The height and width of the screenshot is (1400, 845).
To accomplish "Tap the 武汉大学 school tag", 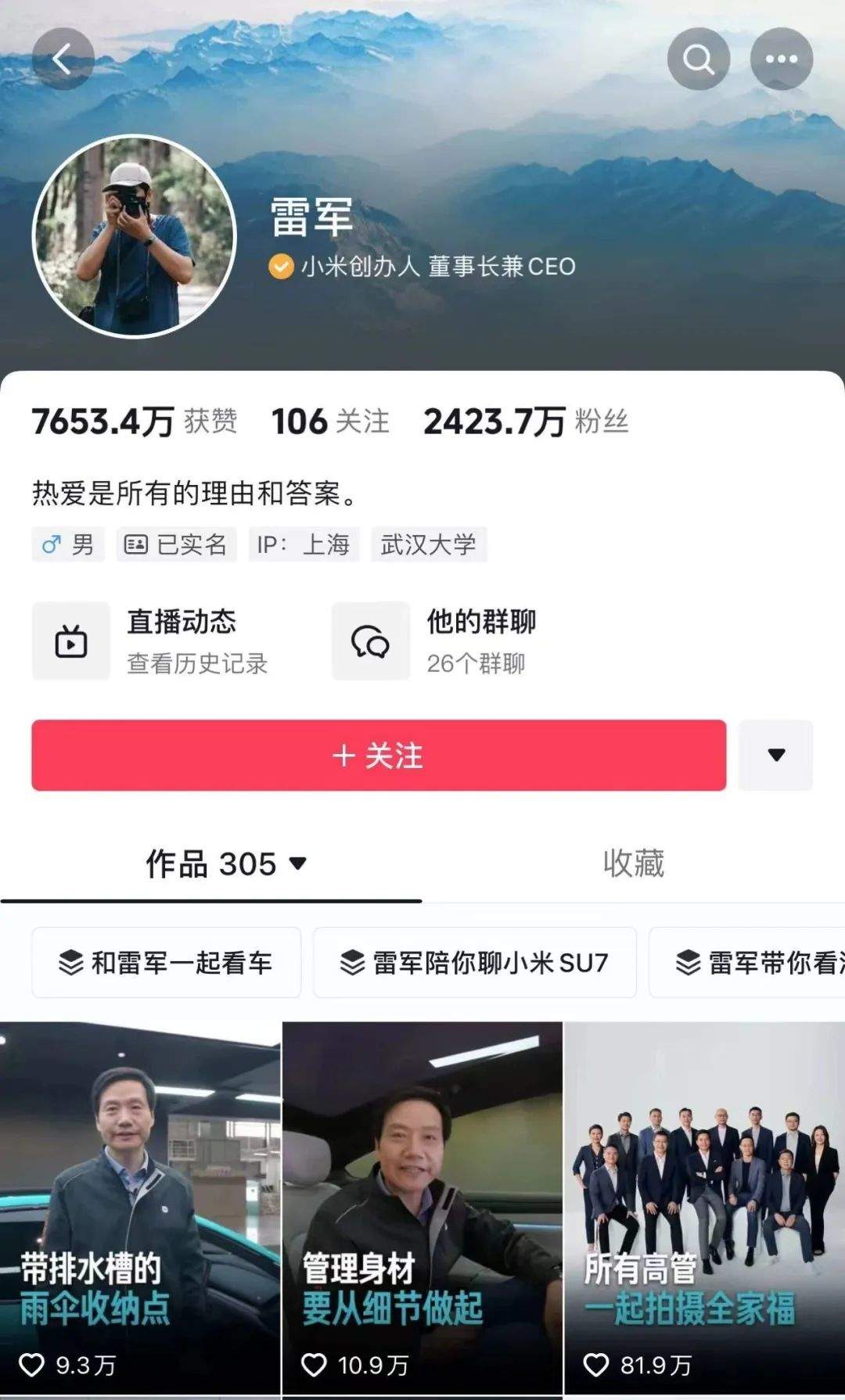I will tap(428, 544).
